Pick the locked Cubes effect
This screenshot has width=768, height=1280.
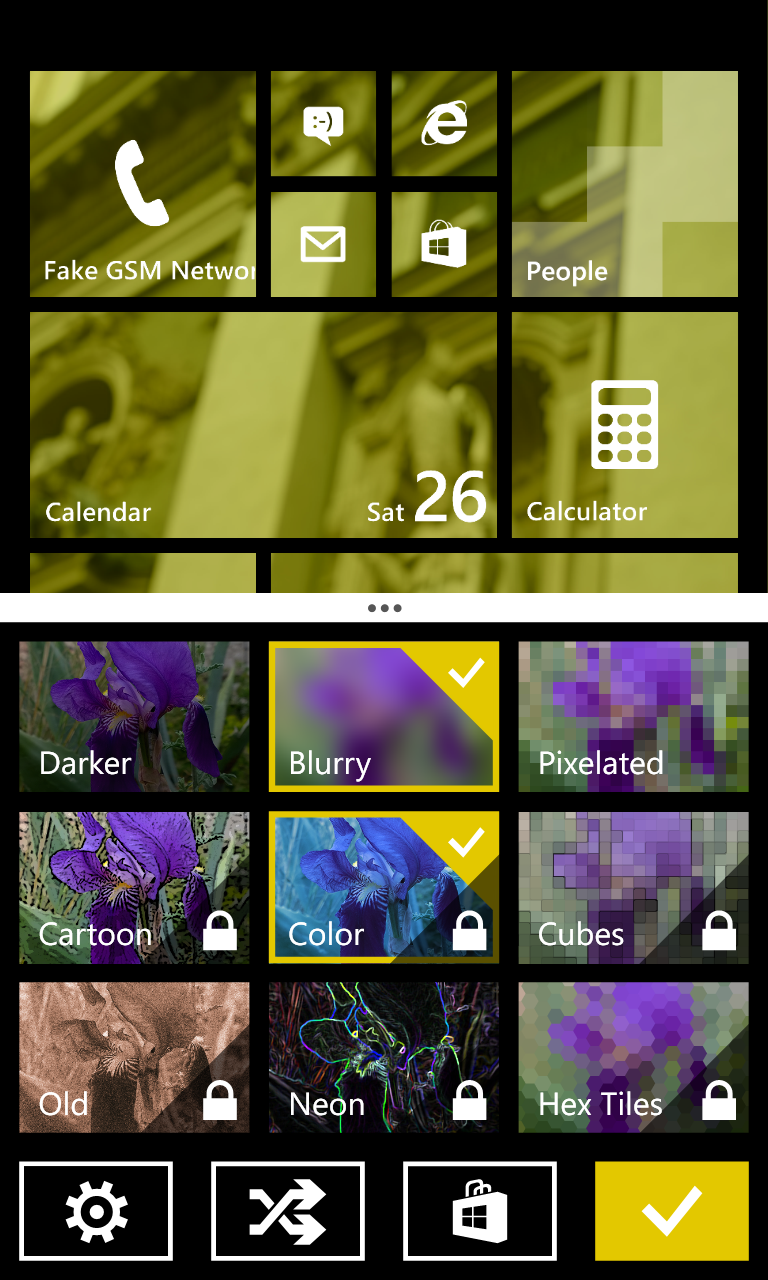click(x=633, y=887)
